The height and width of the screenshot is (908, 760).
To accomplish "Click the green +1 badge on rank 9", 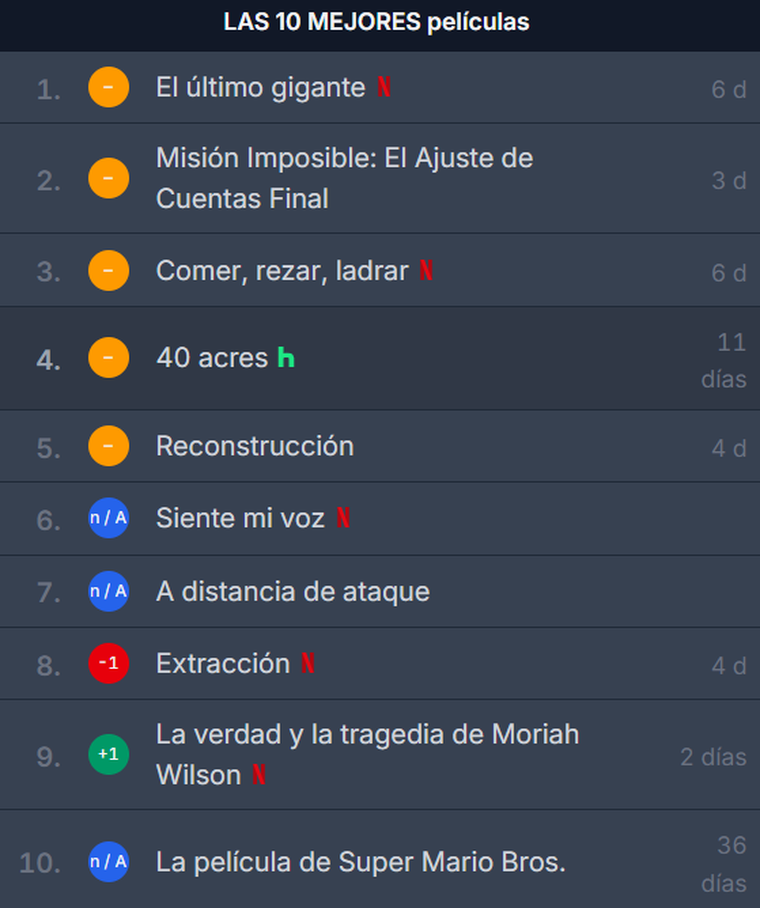I will [108, 756].
